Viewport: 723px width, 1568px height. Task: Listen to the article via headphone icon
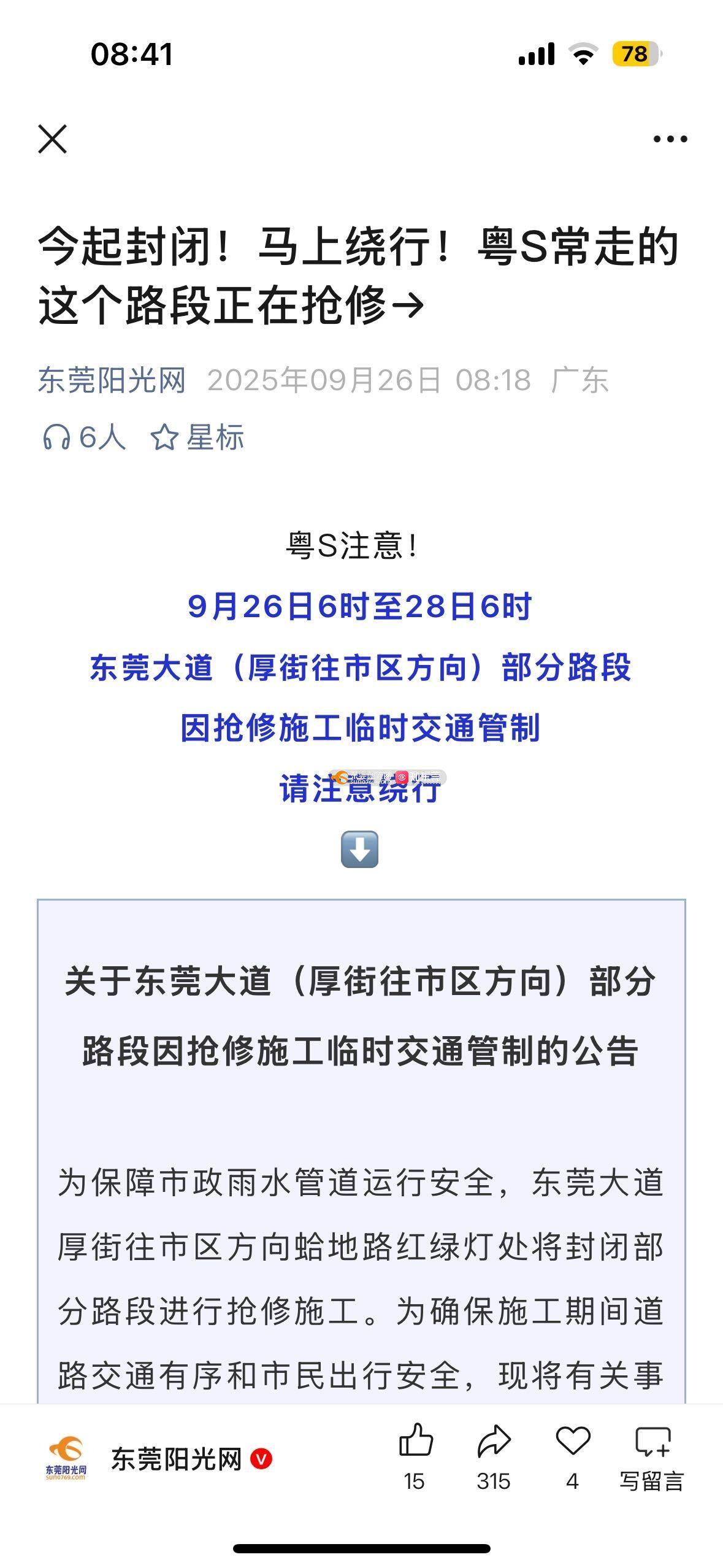pyautogui.click(x=56, y=437)
